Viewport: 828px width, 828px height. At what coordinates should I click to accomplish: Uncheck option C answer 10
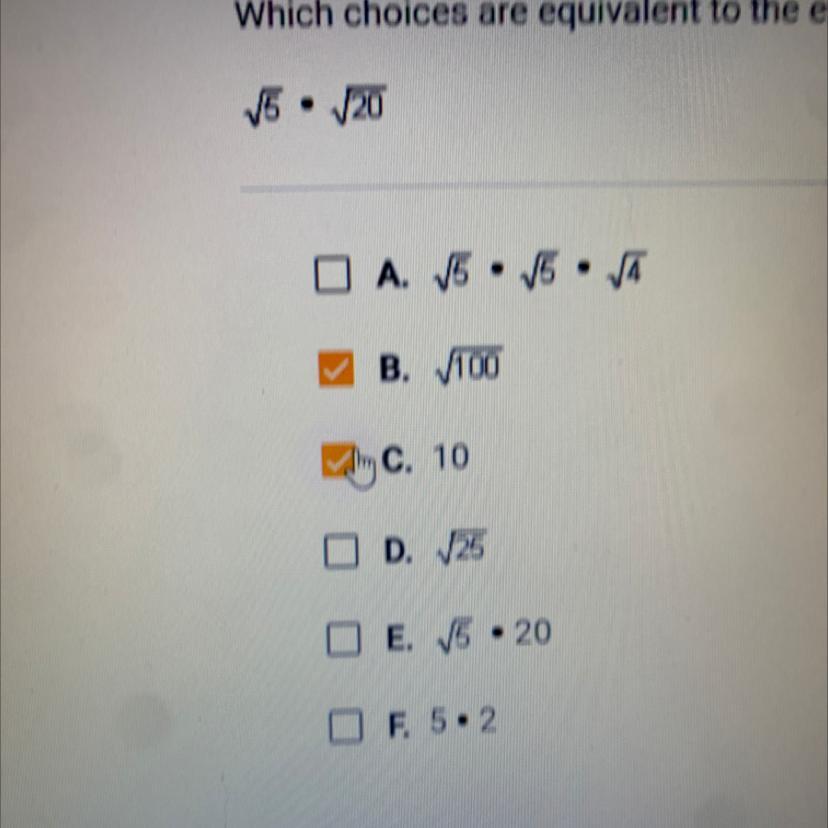(338, 459)
